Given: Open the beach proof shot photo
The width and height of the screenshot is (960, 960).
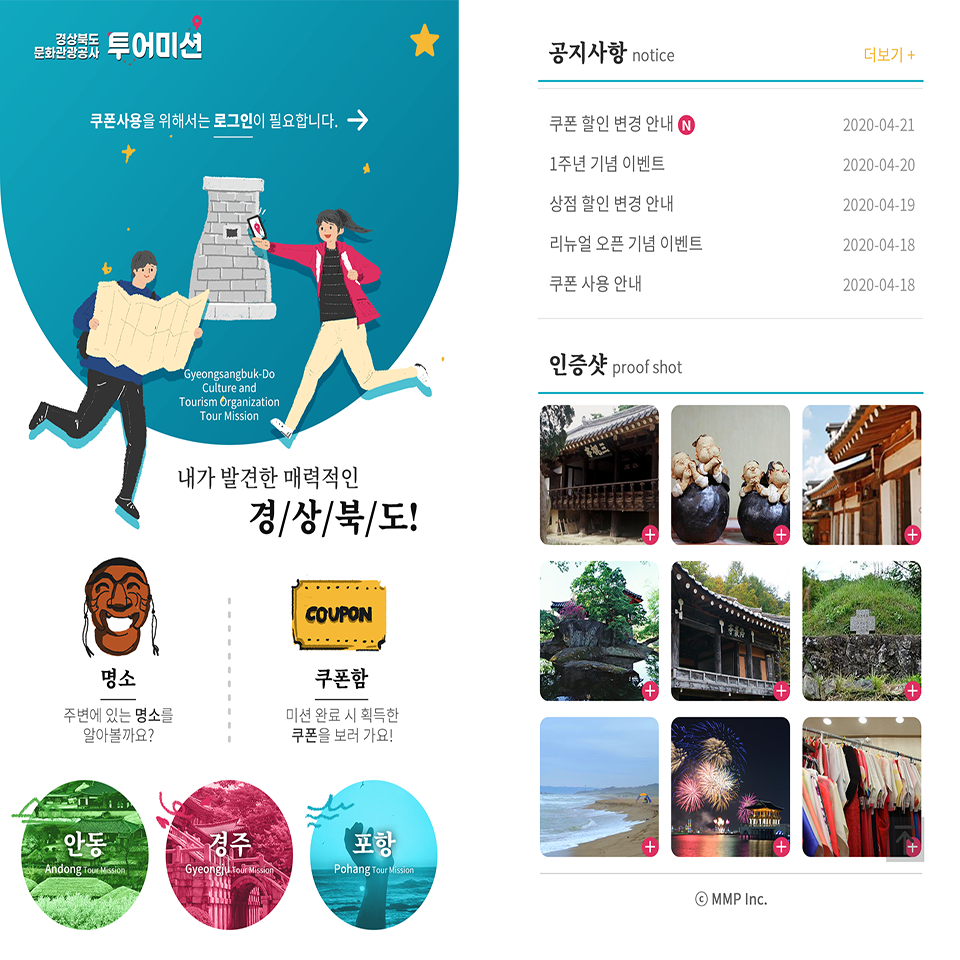Looking at the screenshot, I should pyautogui.click(x=599, y=786).
